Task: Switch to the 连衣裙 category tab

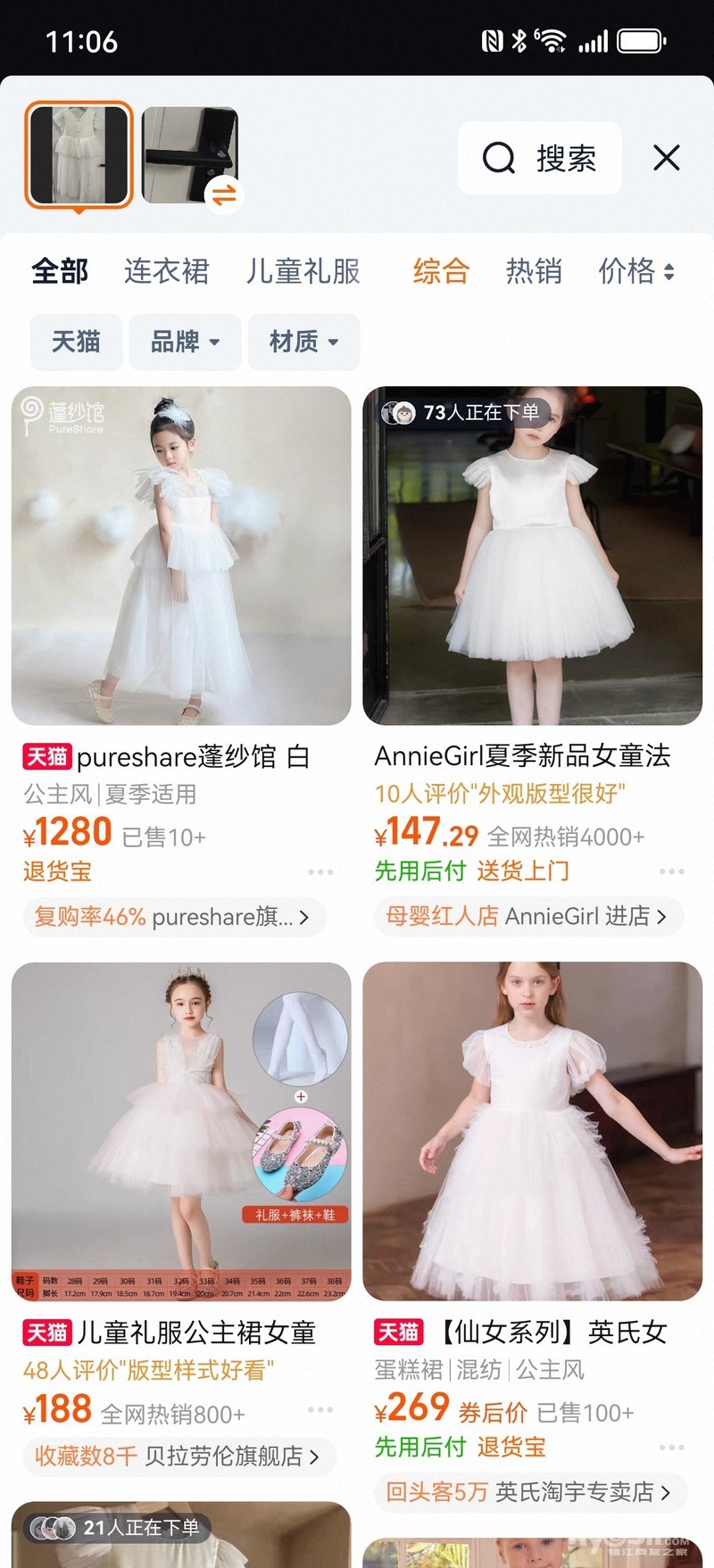Action: point(167,271)
